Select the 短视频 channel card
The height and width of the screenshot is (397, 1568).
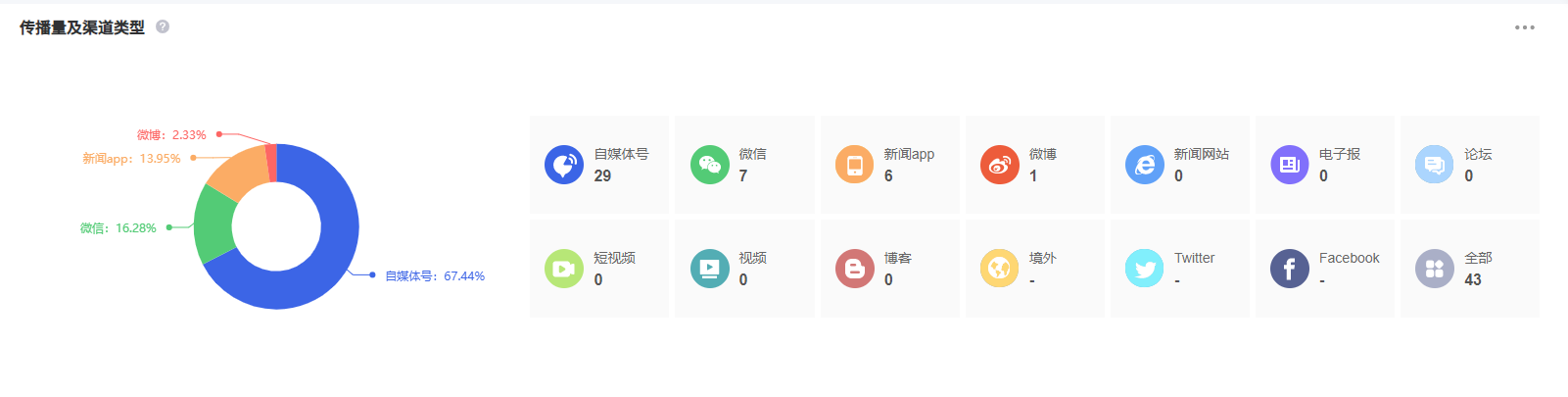tap(598, 269)
